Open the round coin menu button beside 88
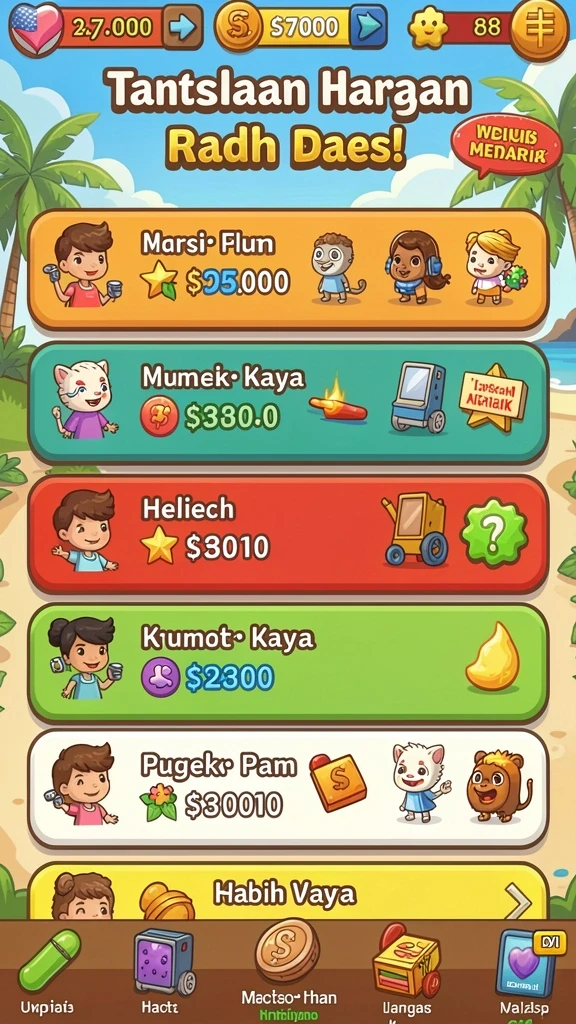The image size is (576, 1024). [x=539, y=27]
